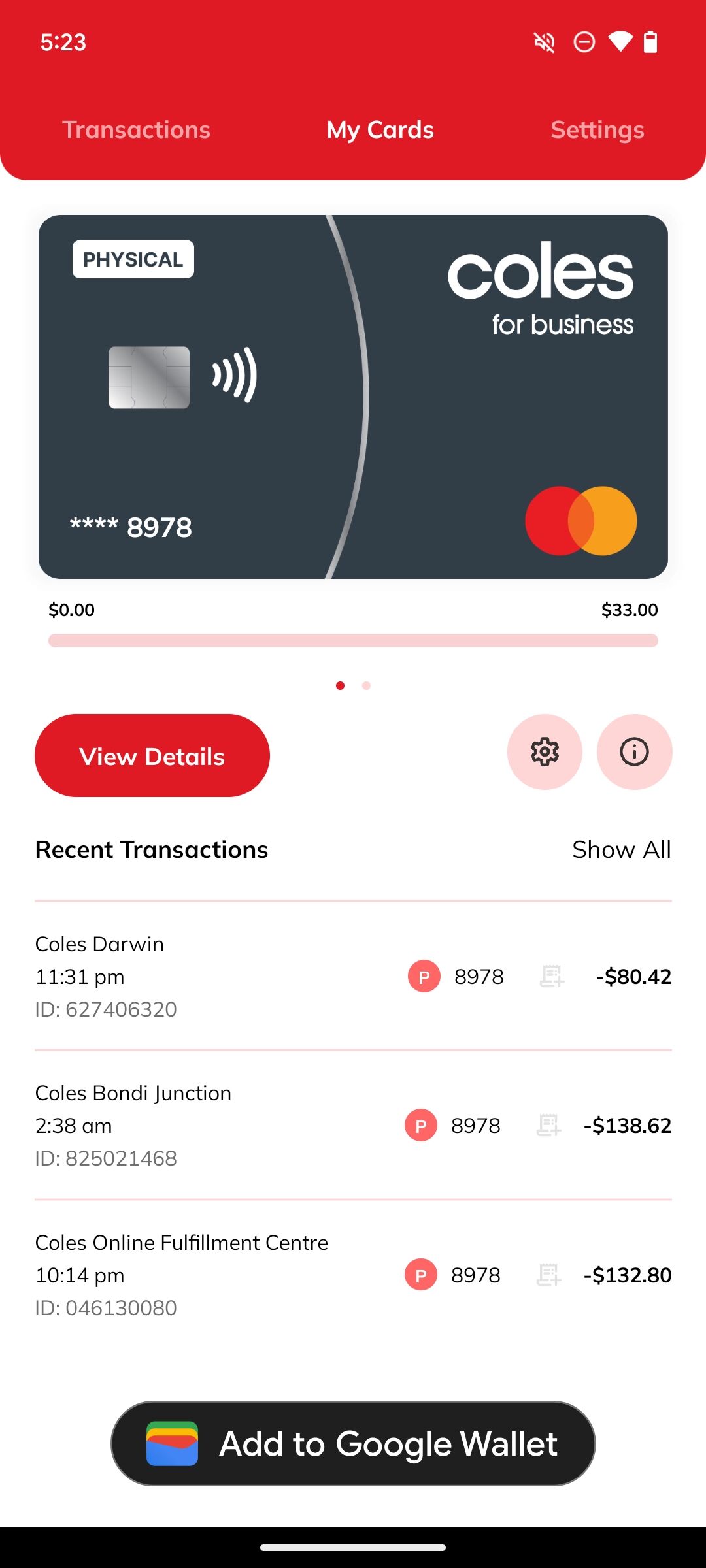706x1568 pixels.
Task: Switch to the Transactions tab
Action: (x=136, y=130)
